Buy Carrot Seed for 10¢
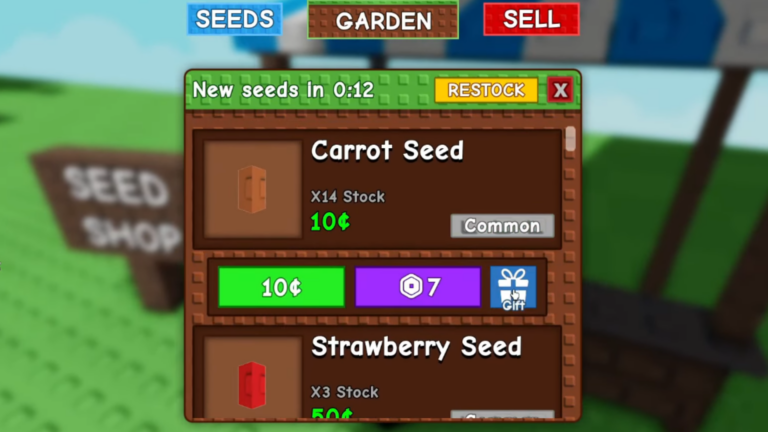This screenshot has height=432, width=768. click(281, 287)
